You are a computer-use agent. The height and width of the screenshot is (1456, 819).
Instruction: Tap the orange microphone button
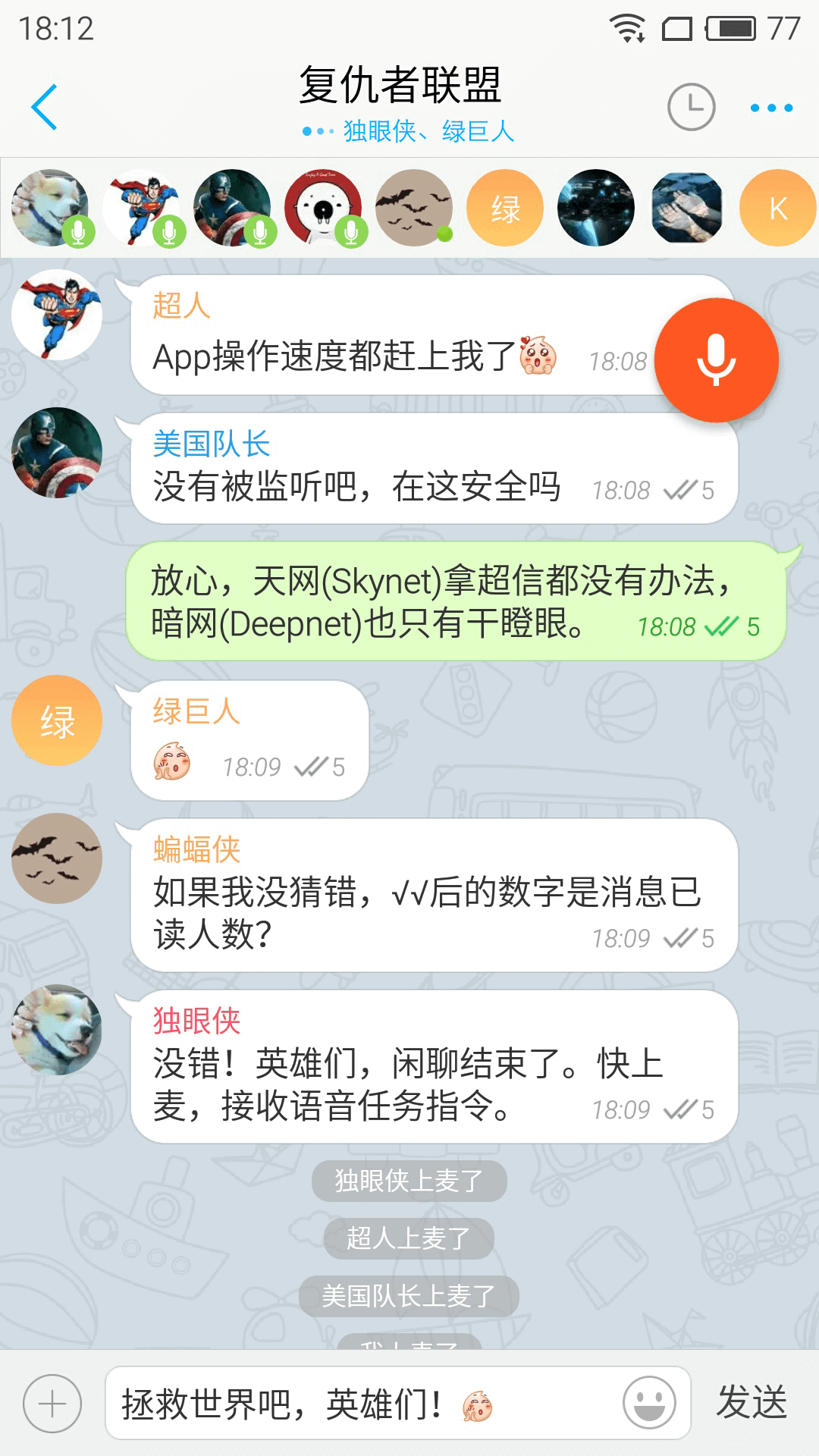717,360
